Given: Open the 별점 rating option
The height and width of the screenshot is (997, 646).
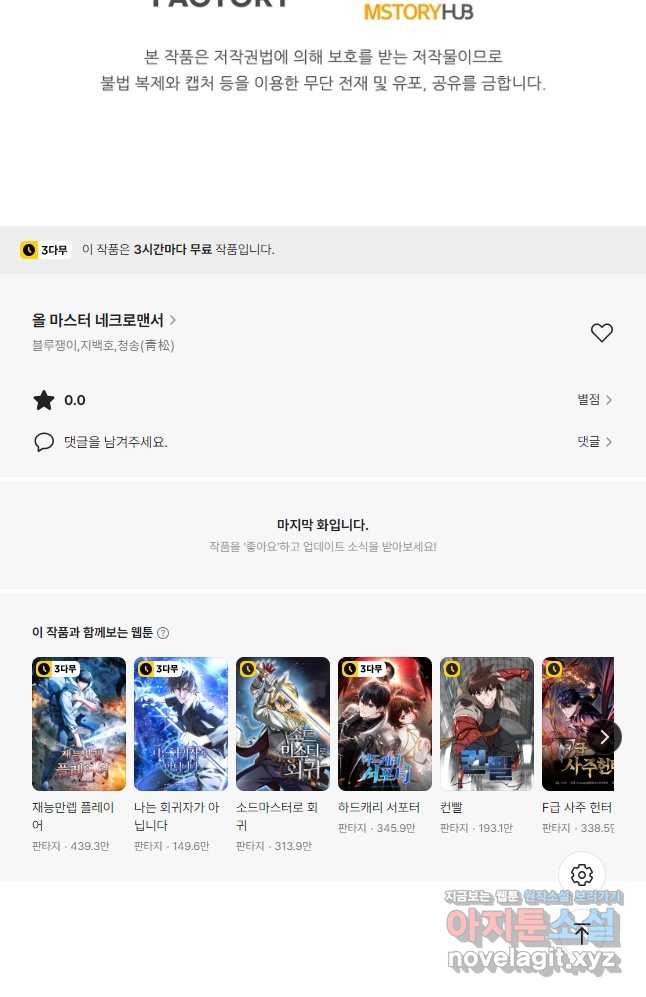Looking at the screenshot, I should tap(594, 400).
